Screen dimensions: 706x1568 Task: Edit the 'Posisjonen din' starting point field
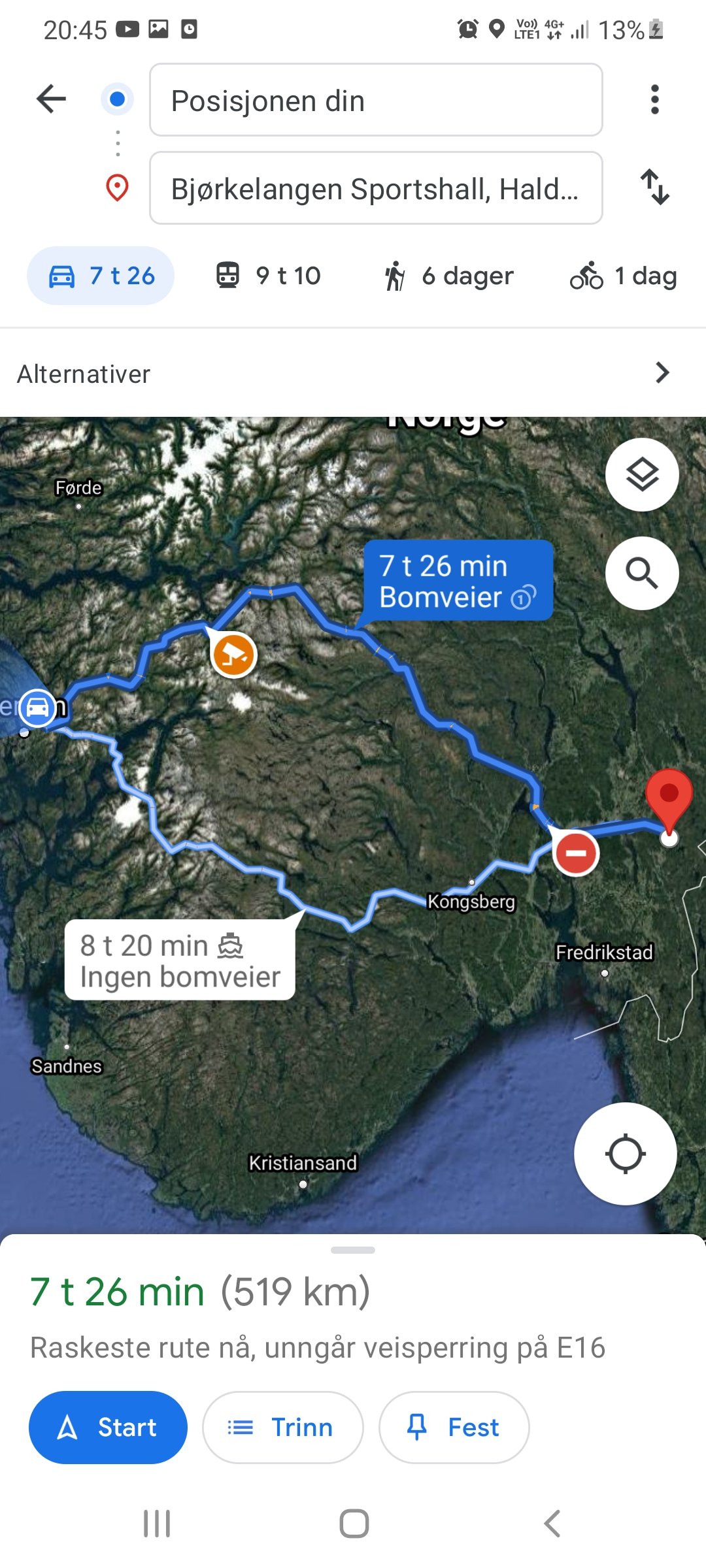pos(376,100)
